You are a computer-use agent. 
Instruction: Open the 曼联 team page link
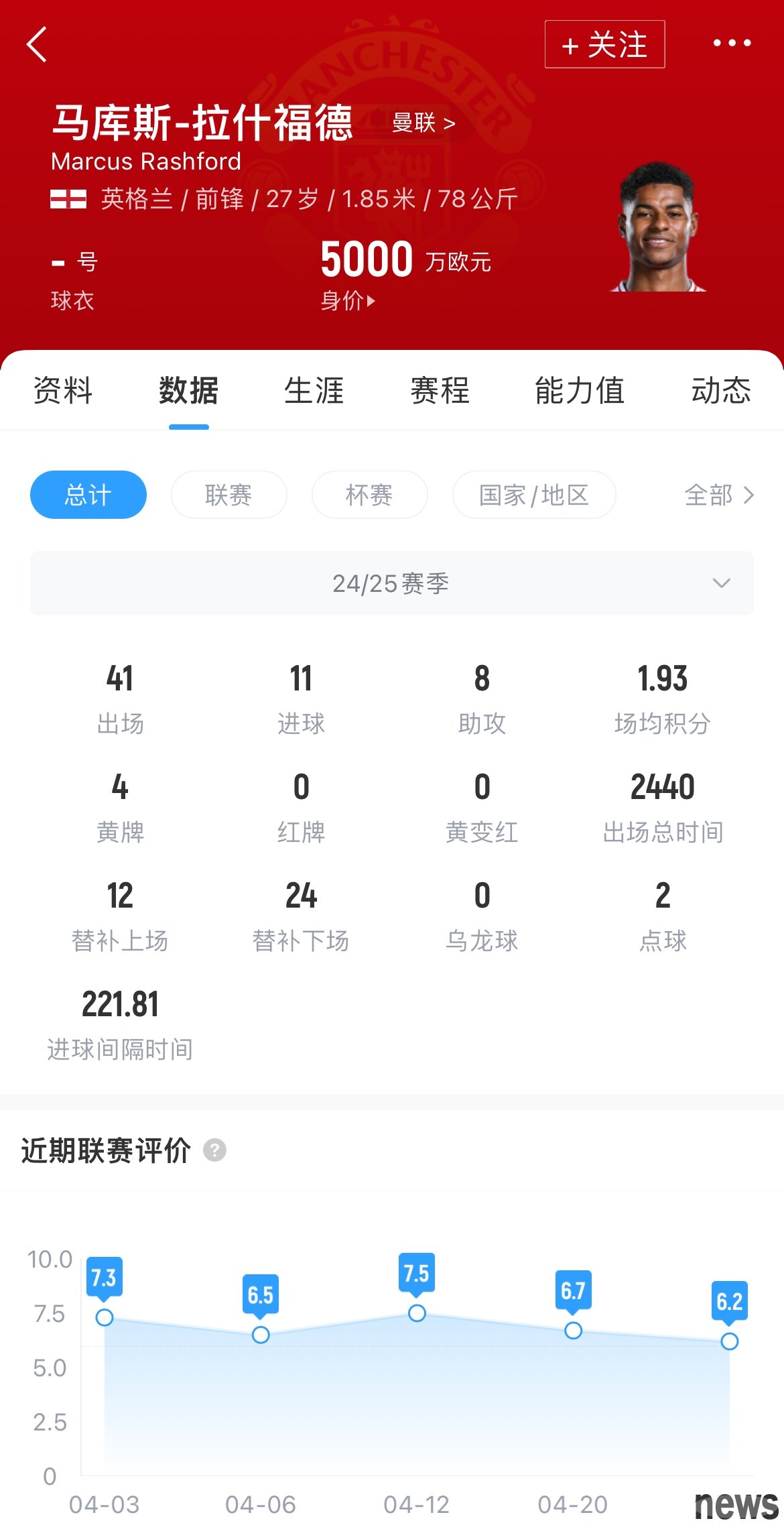(423, 123)
